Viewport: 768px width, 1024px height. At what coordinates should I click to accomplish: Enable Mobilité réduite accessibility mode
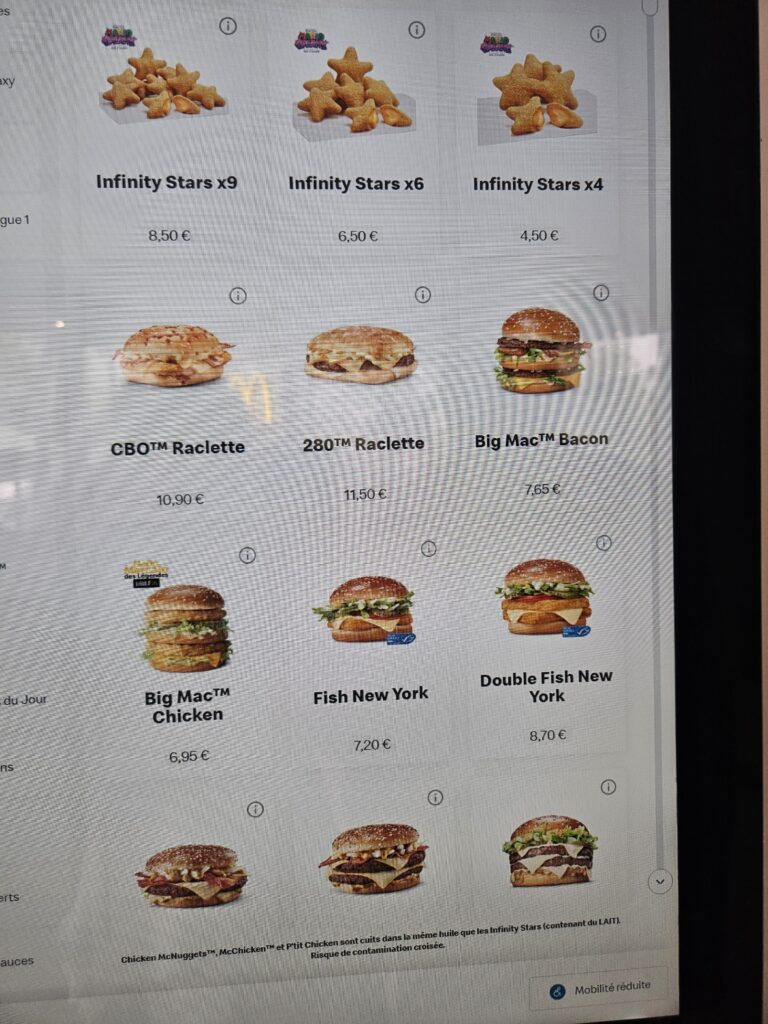(x=600, y=989)
